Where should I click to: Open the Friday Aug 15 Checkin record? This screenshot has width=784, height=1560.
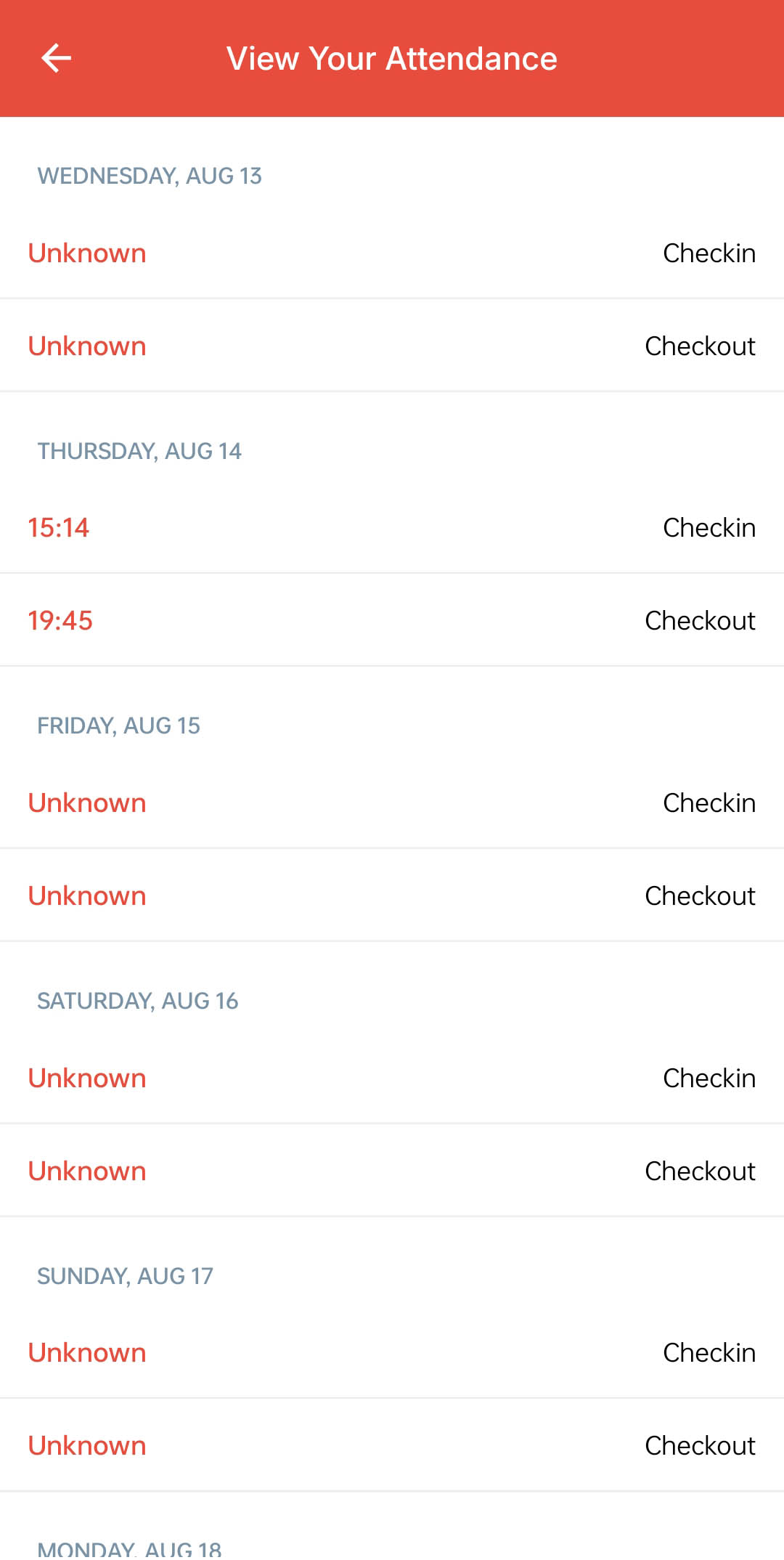point(392,803)
